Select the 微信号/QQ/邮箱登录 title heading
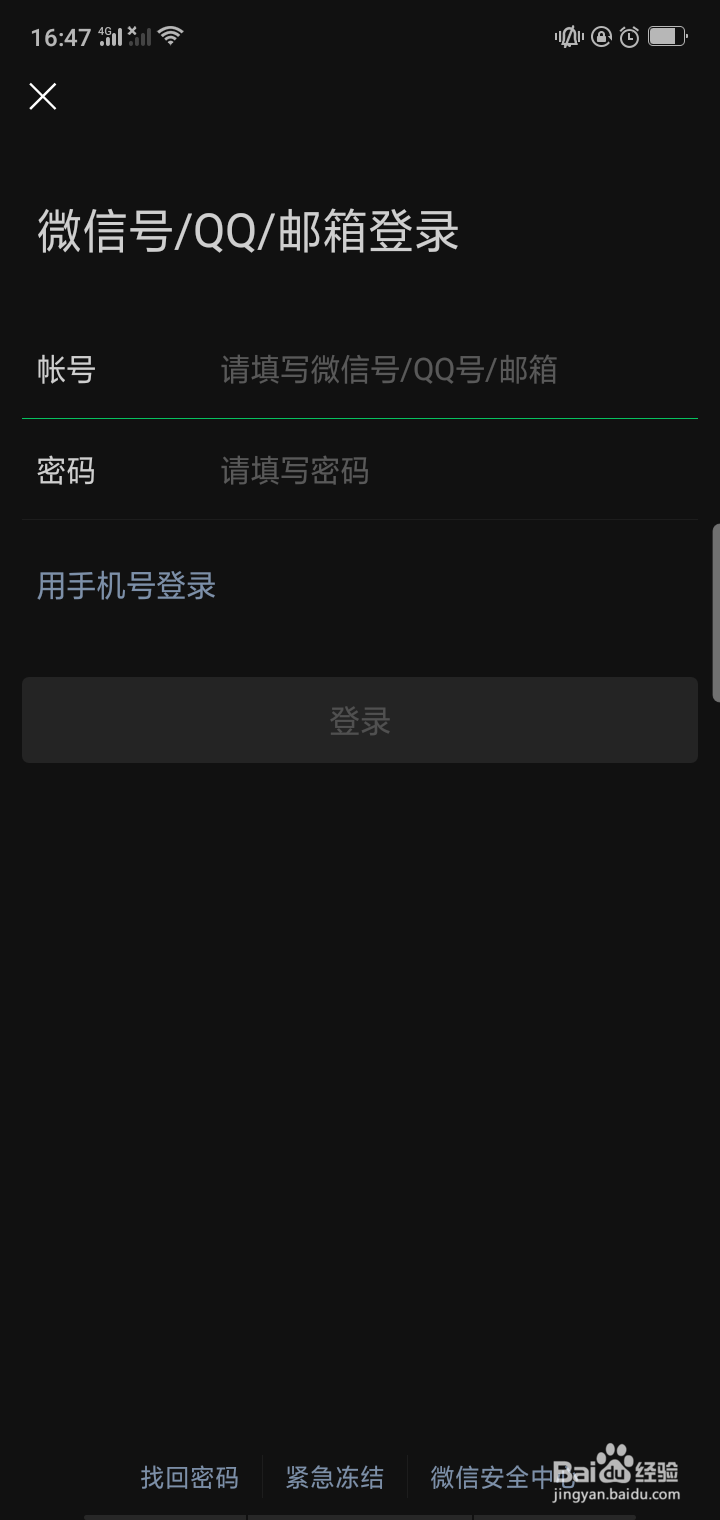The width and height of the screenshot is (720, 1520). 246,230
